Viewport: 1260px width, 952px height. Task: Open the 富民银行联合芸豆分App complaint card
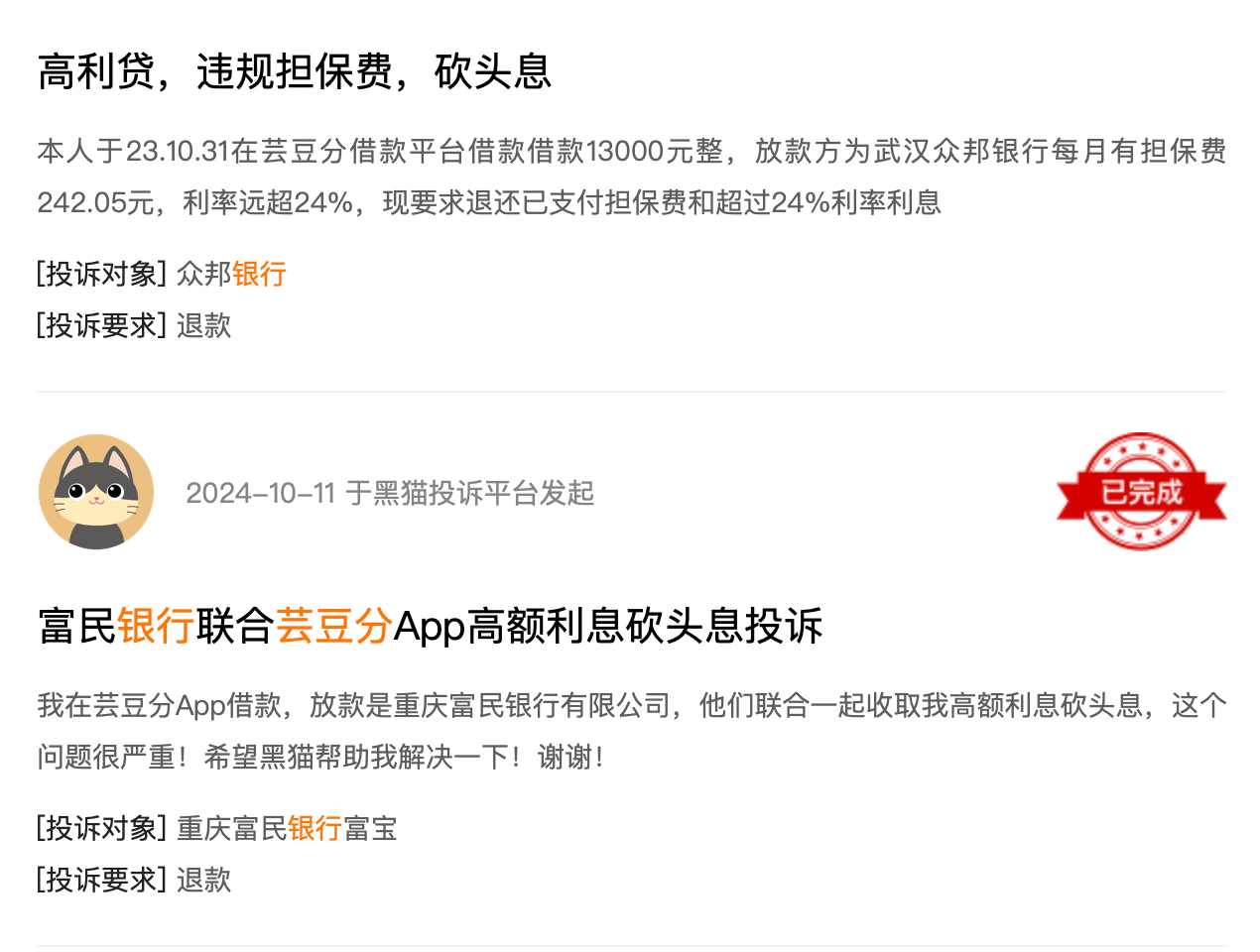click(x=430, y=626)
